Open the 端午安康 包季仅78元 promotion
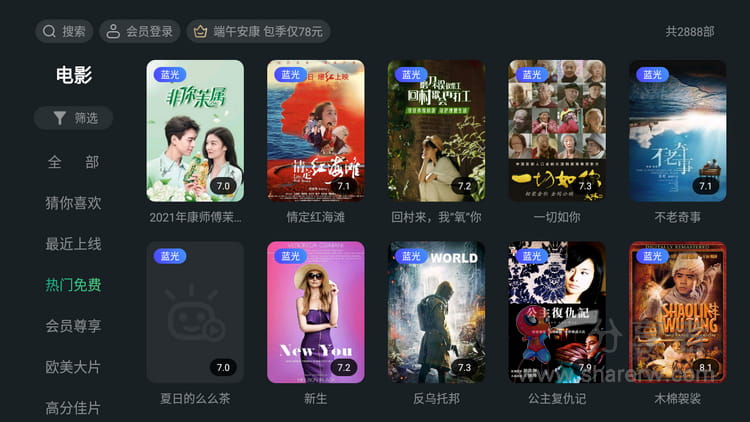The image size is (750, 422). coord(258,31)
